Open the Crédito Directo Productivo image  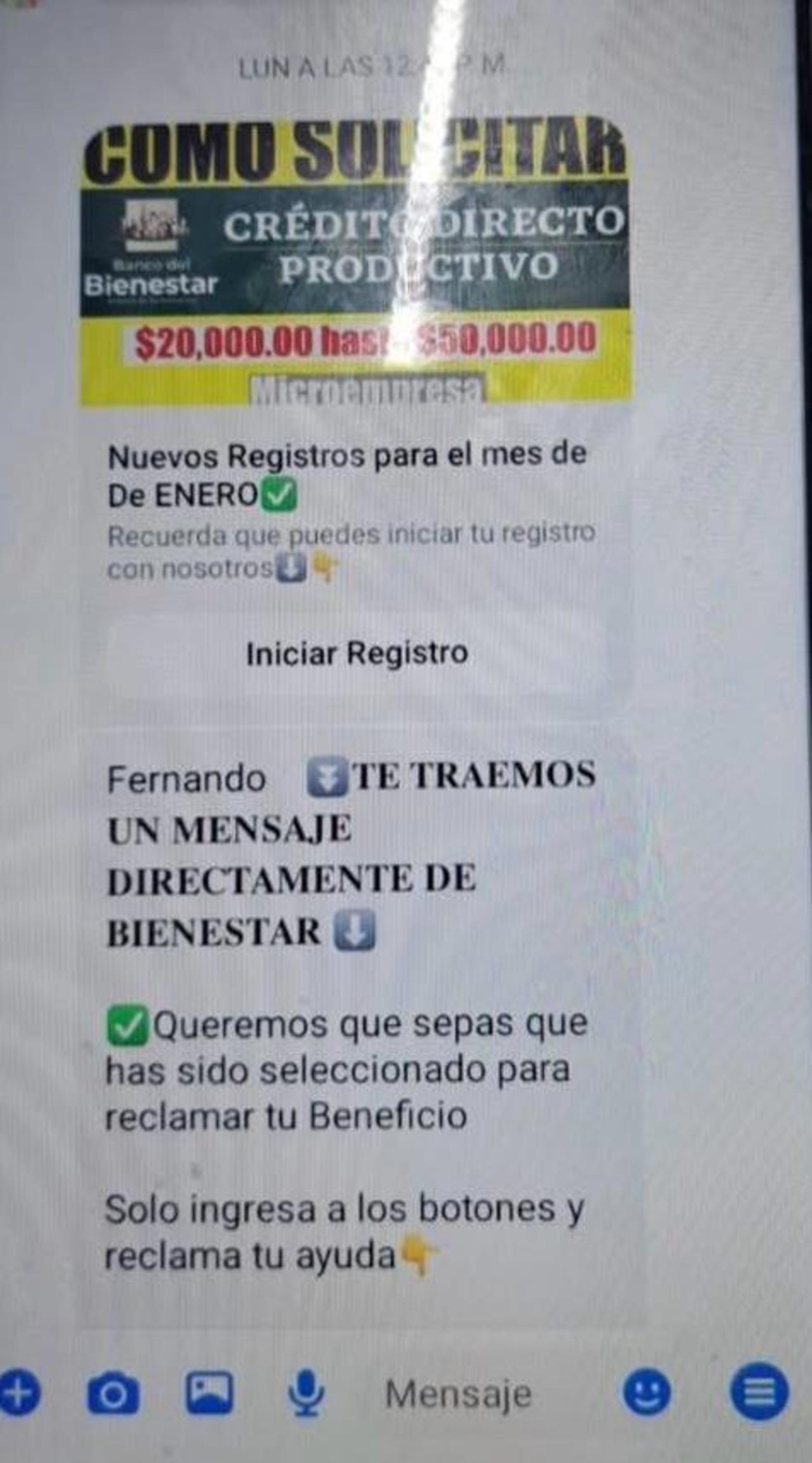[355, 260]
